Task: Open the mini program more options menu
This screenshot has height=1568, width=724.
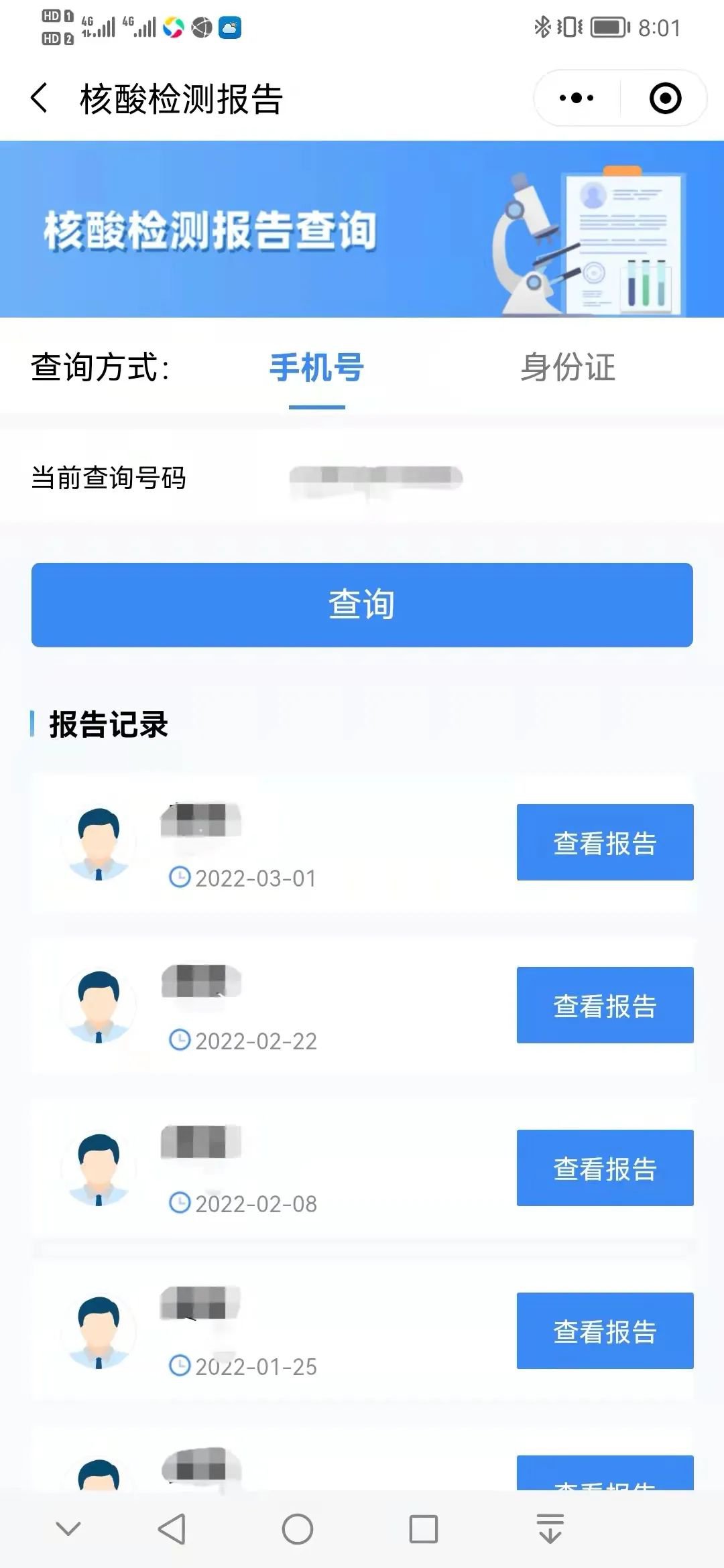Action: pos(577,99)
